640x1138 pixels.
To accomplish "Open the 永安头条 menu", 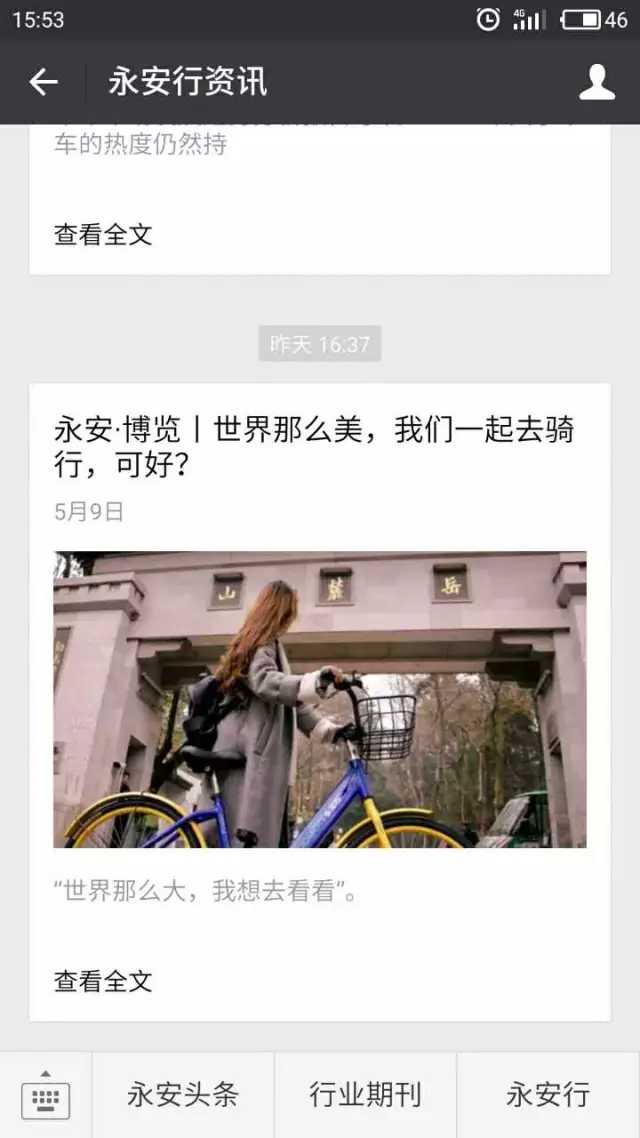I will 183,1095.
